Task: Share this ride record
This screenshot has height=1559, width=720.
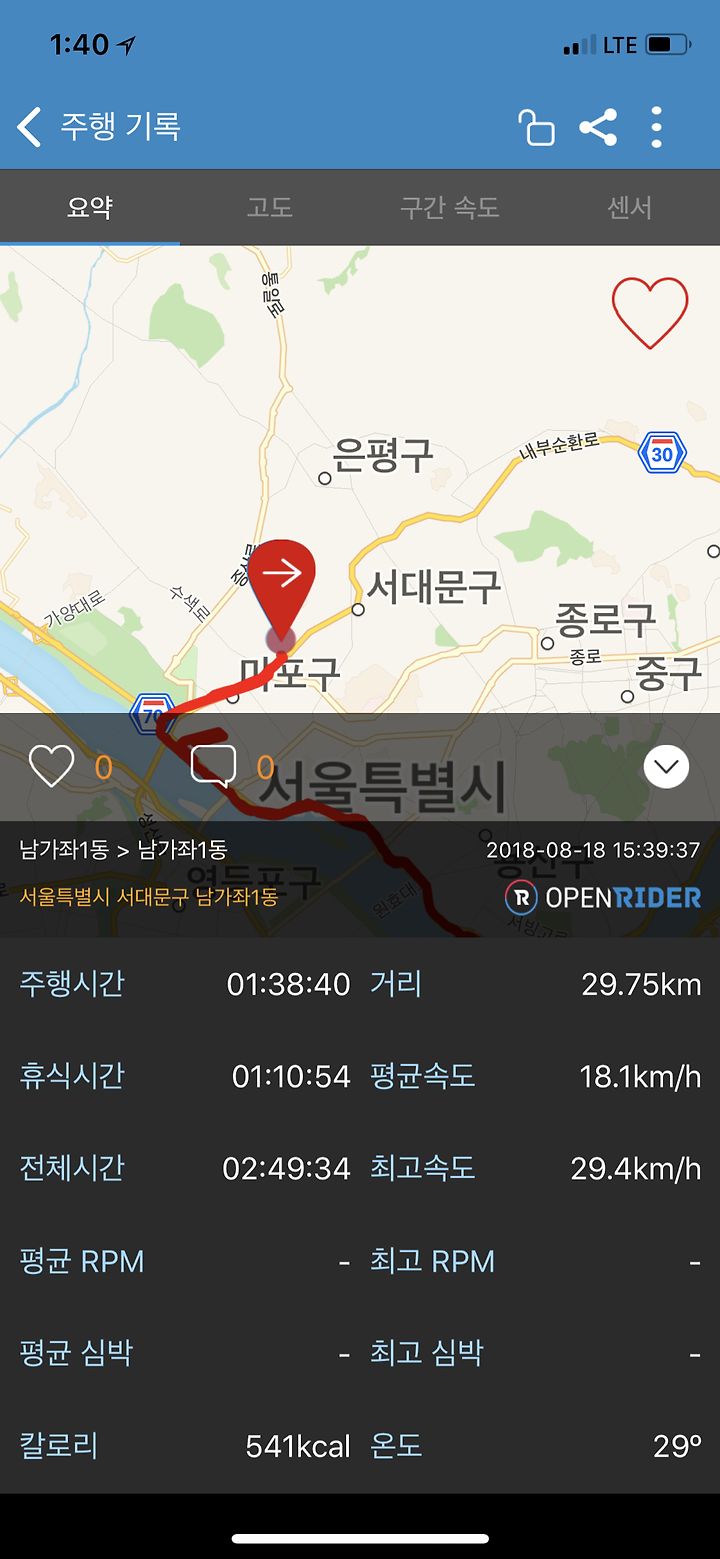Action: (x=598, y=128)
